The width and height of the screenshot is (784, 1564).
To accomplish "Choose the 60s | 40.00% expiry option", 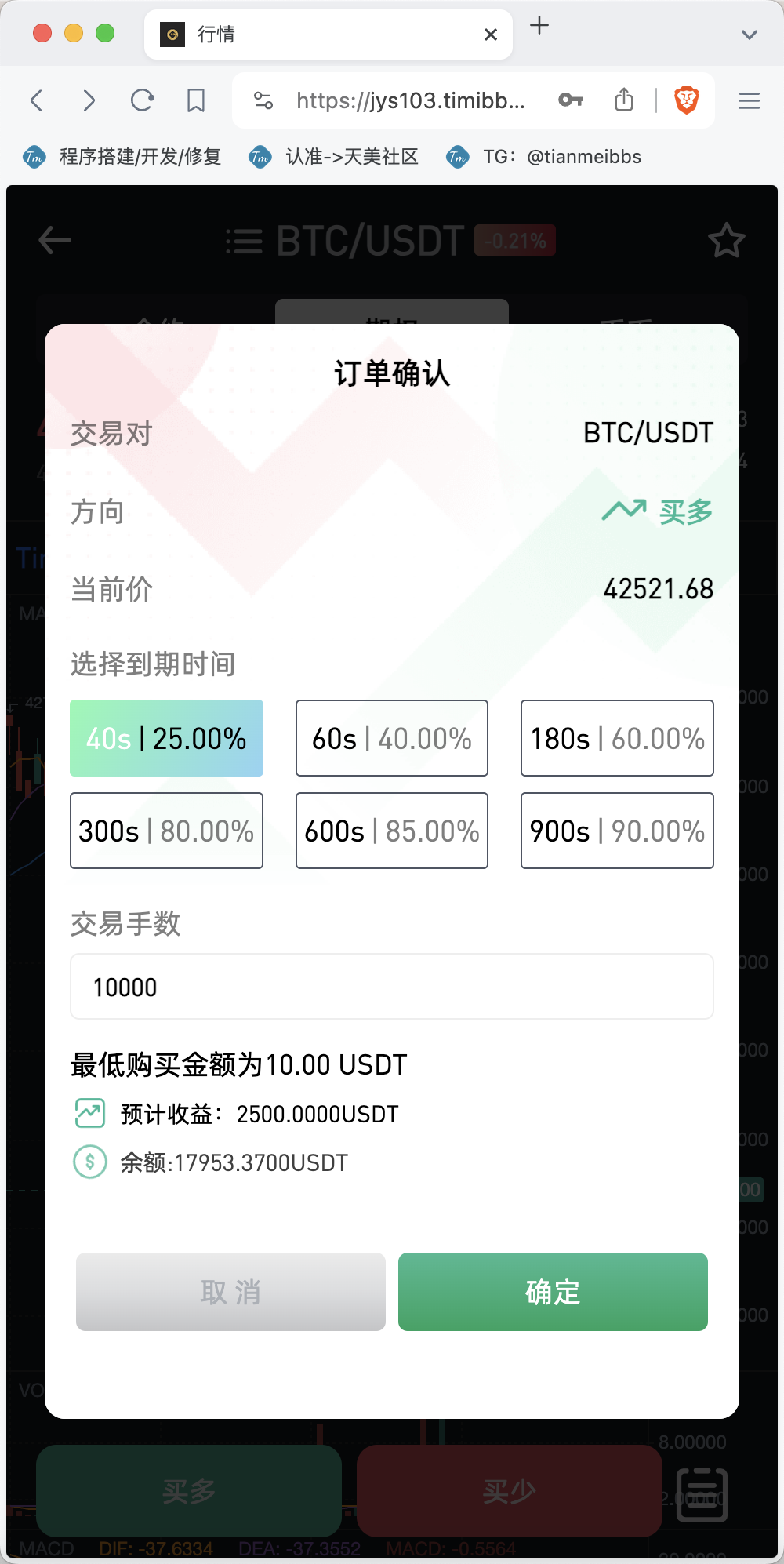I will click(x=392, y=738).
